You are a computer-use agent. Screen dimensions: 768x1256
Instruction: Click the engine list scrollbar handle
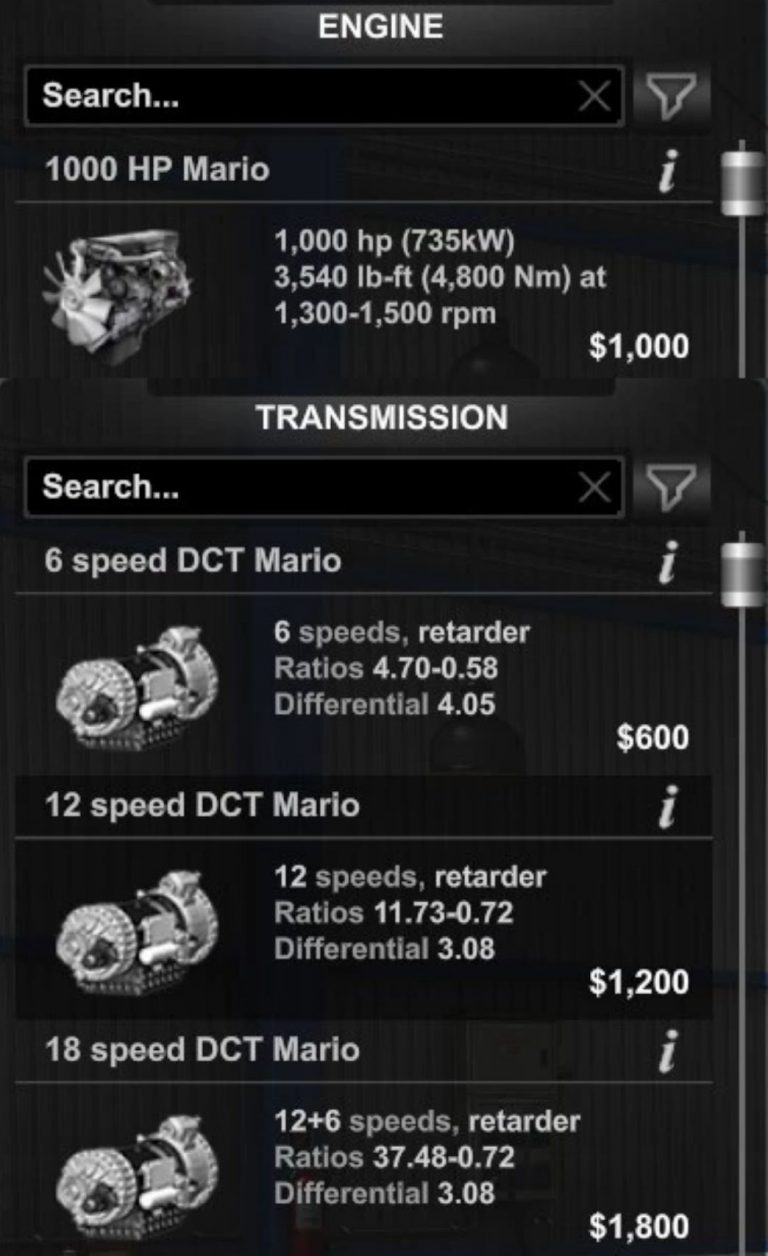pos(742,185)
